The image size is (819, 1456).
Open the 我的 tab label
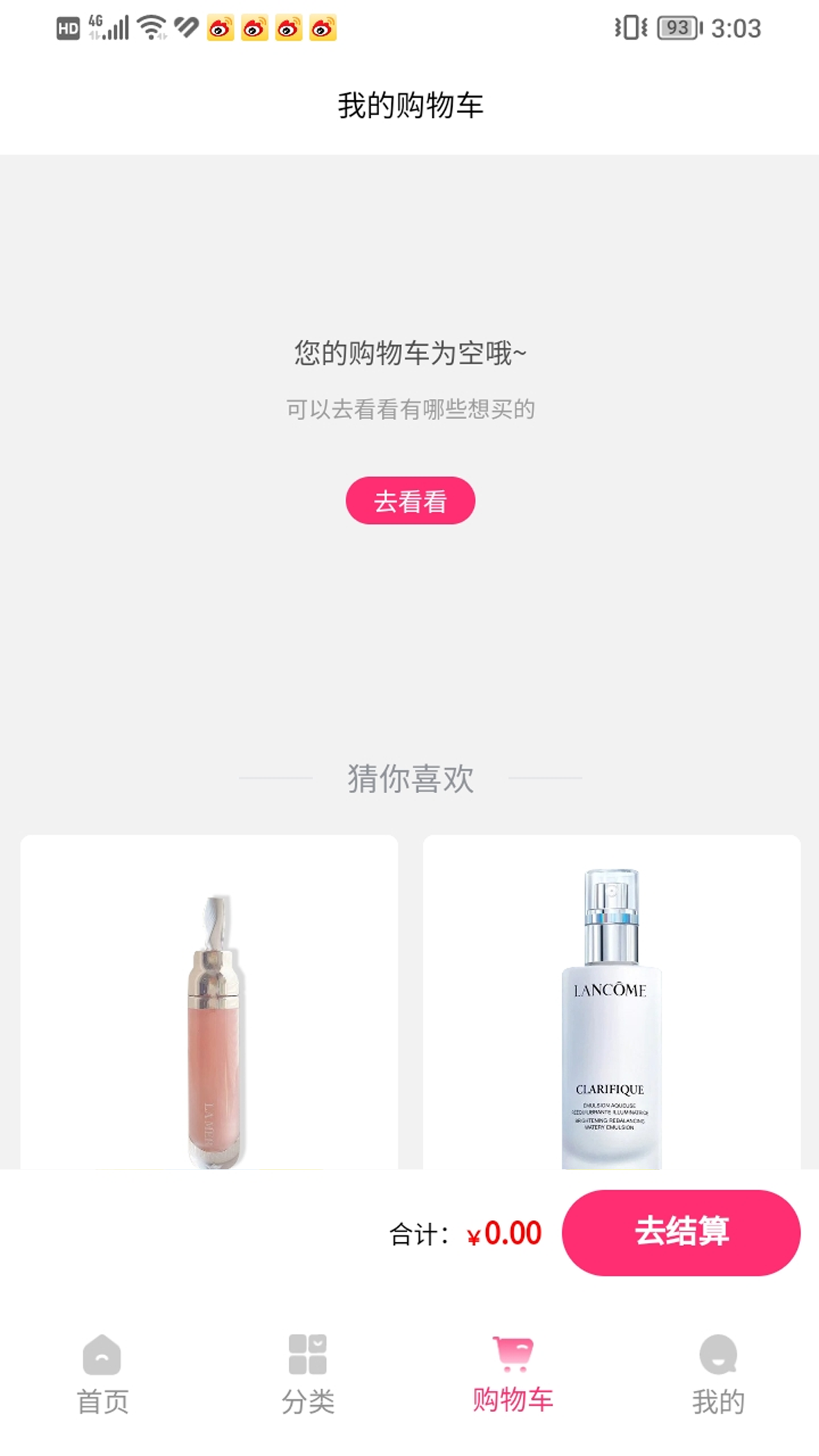click(717, 1401)
